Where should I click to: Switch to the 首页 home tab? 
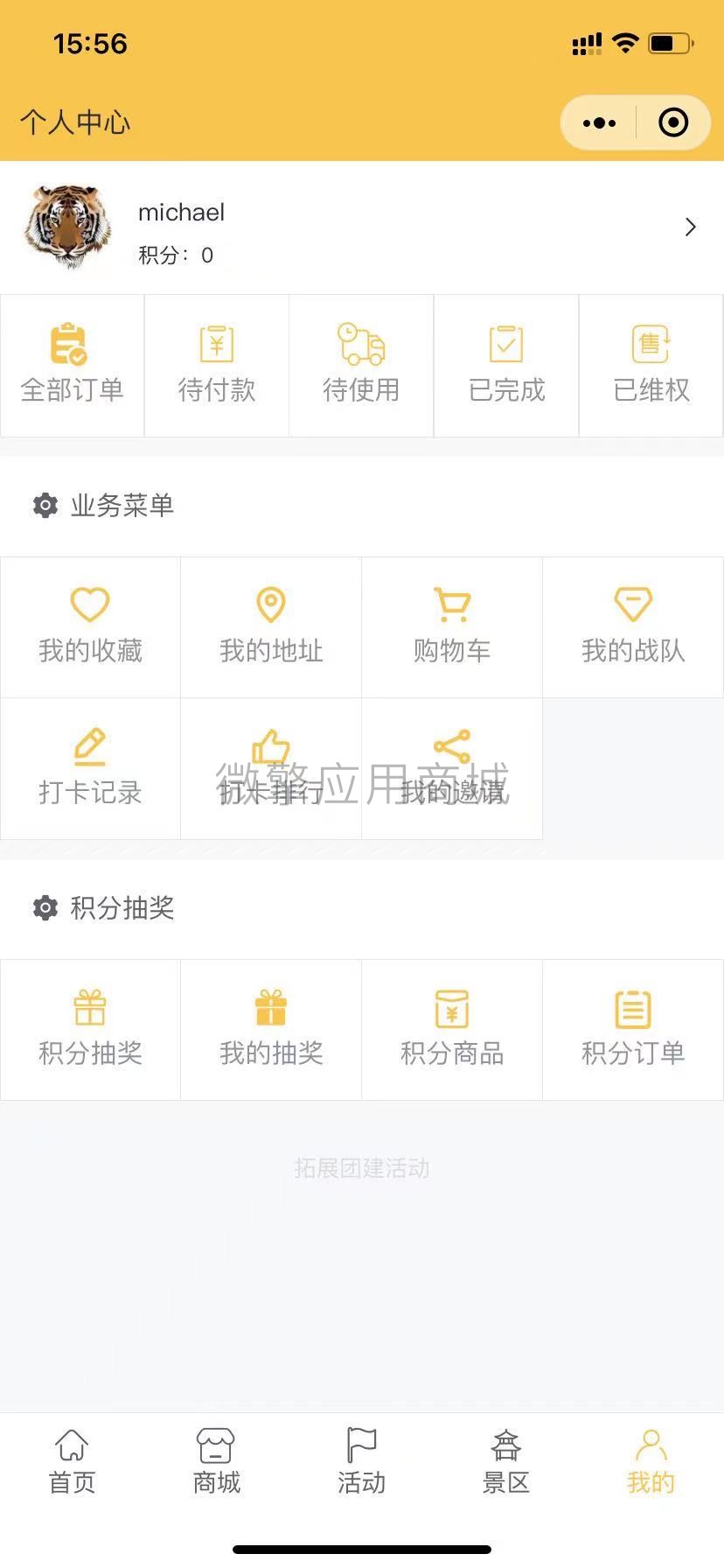(72, 1461)
